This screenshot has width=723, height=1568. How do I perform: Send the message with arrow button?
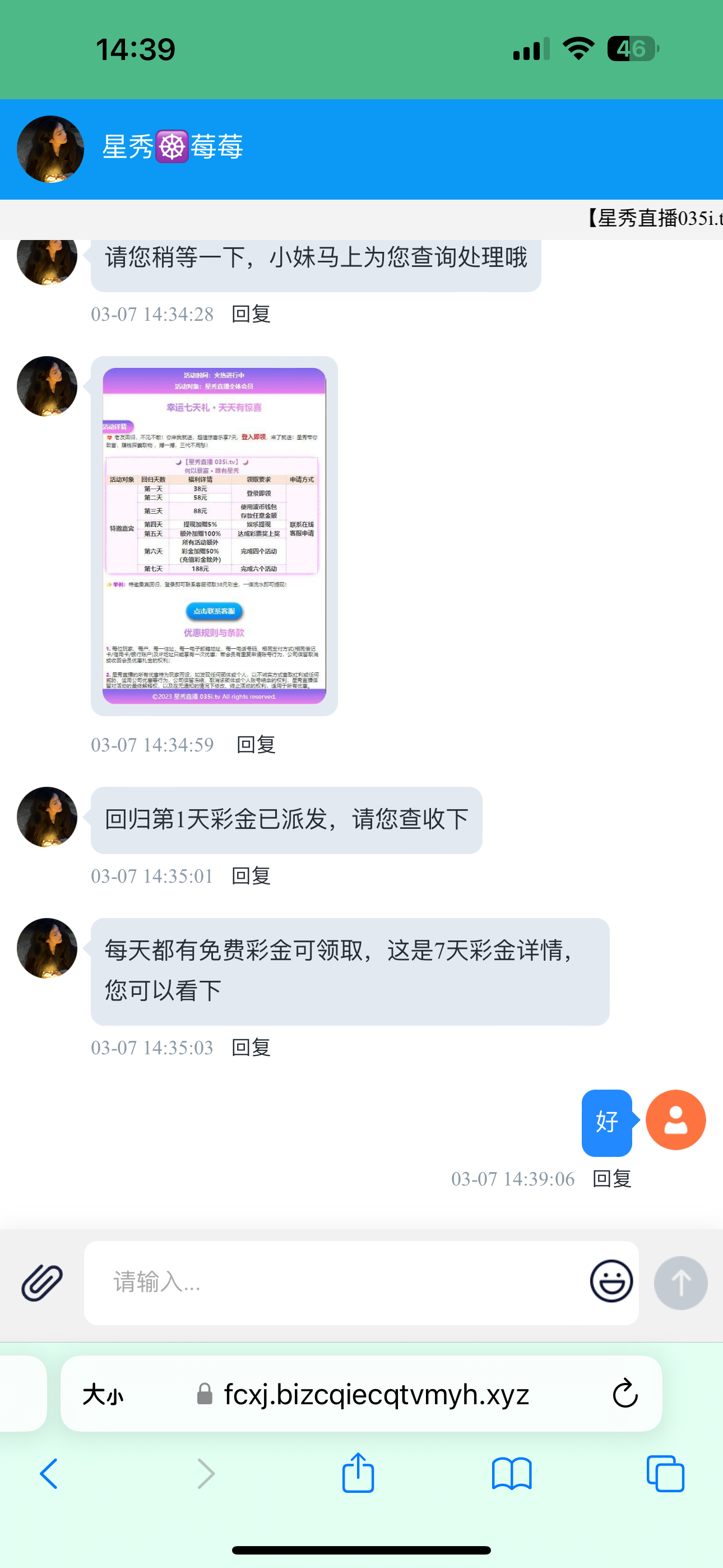(680, 1283)
